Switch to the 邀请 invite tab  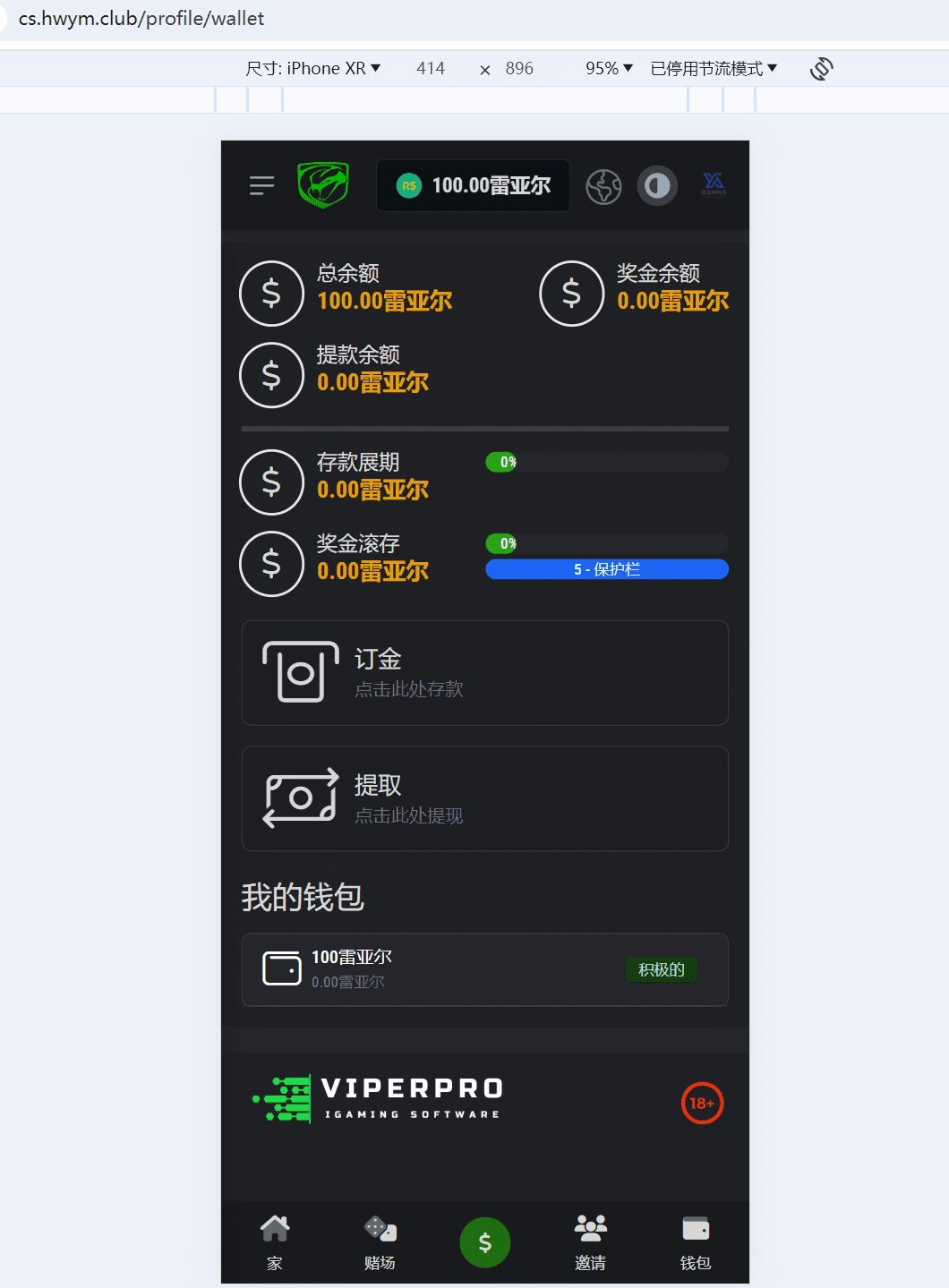(x=590, y=1241)
